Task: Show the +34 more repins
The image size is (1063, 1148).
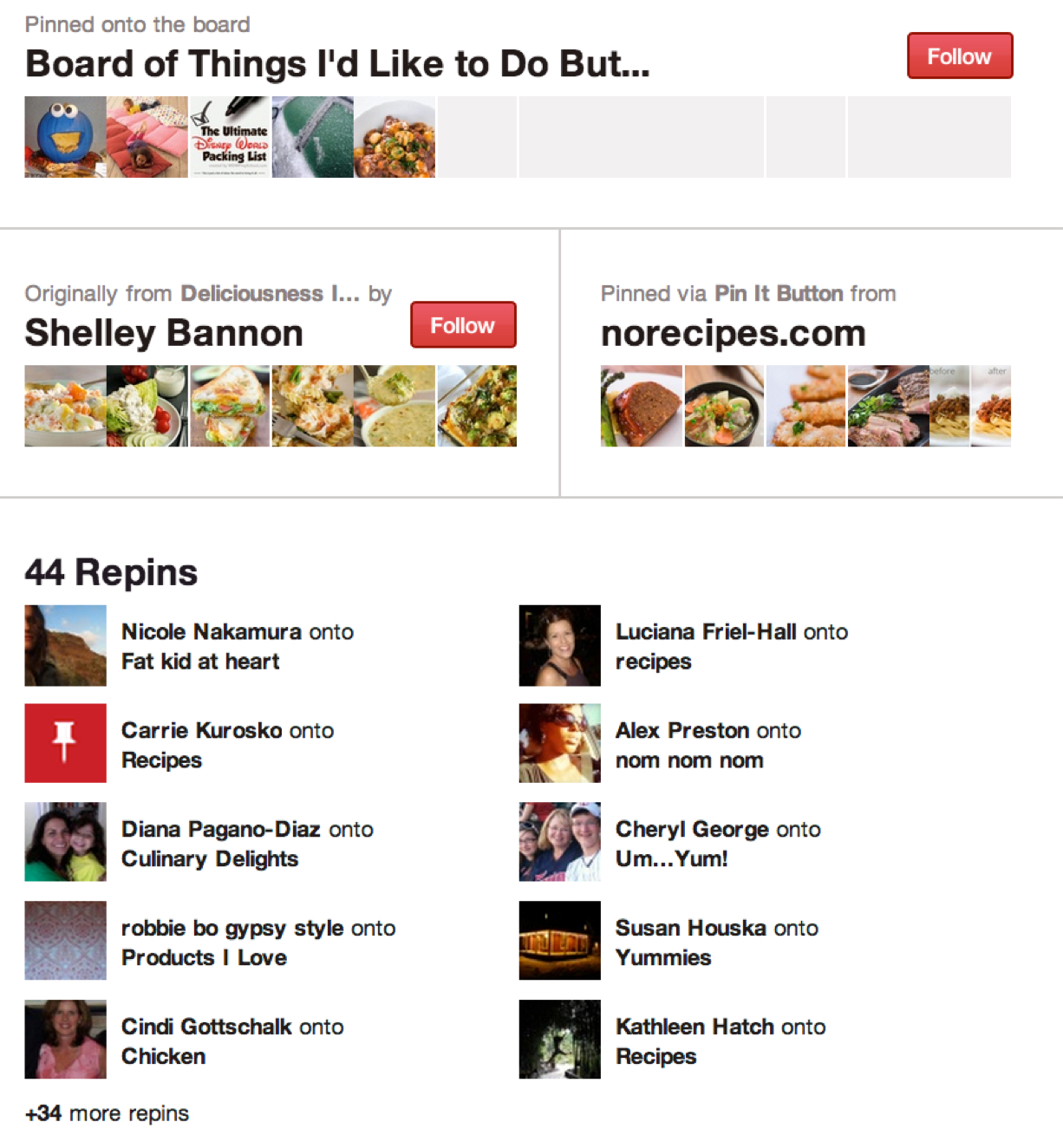Action: click(x=107, y=1113)
